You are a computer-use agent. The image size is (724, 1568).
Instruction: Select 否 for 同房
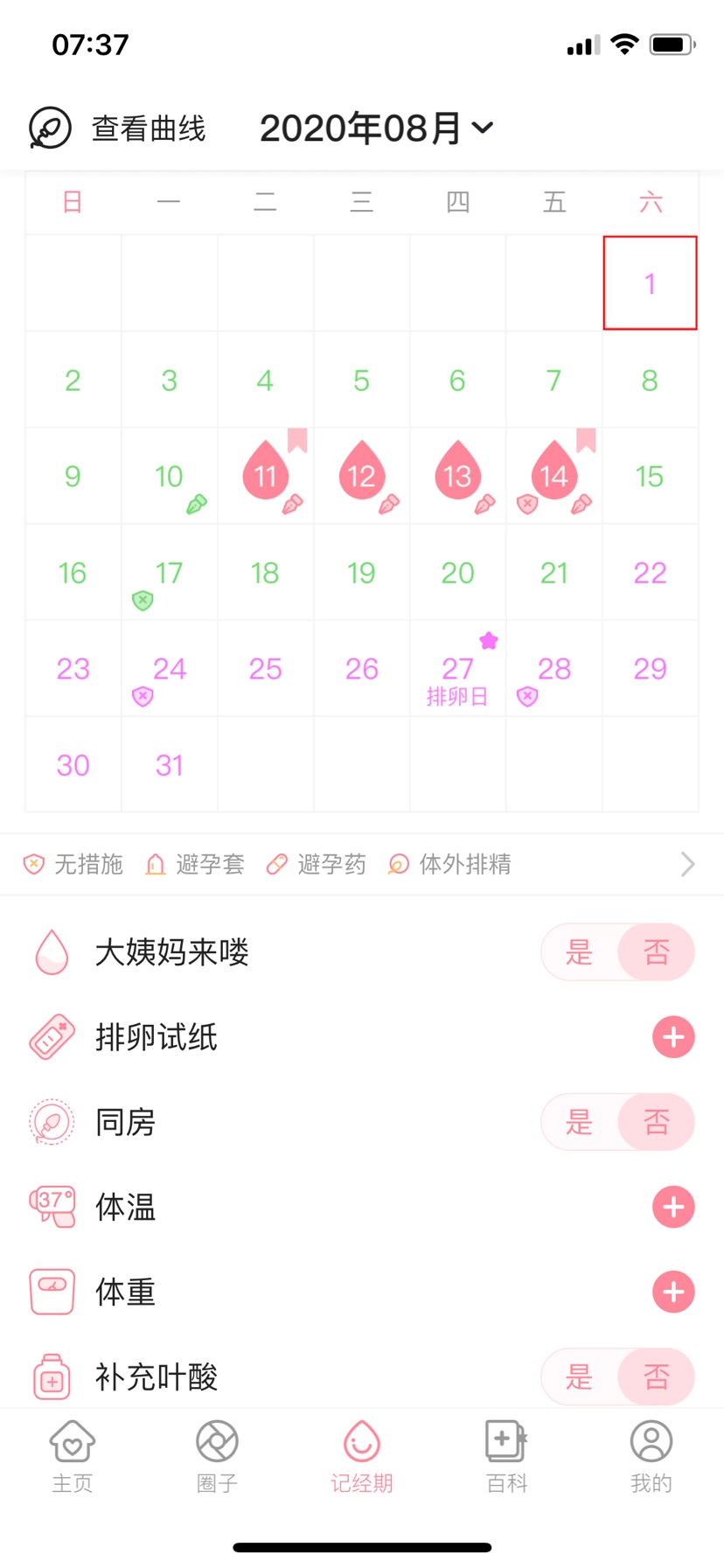656,1122
